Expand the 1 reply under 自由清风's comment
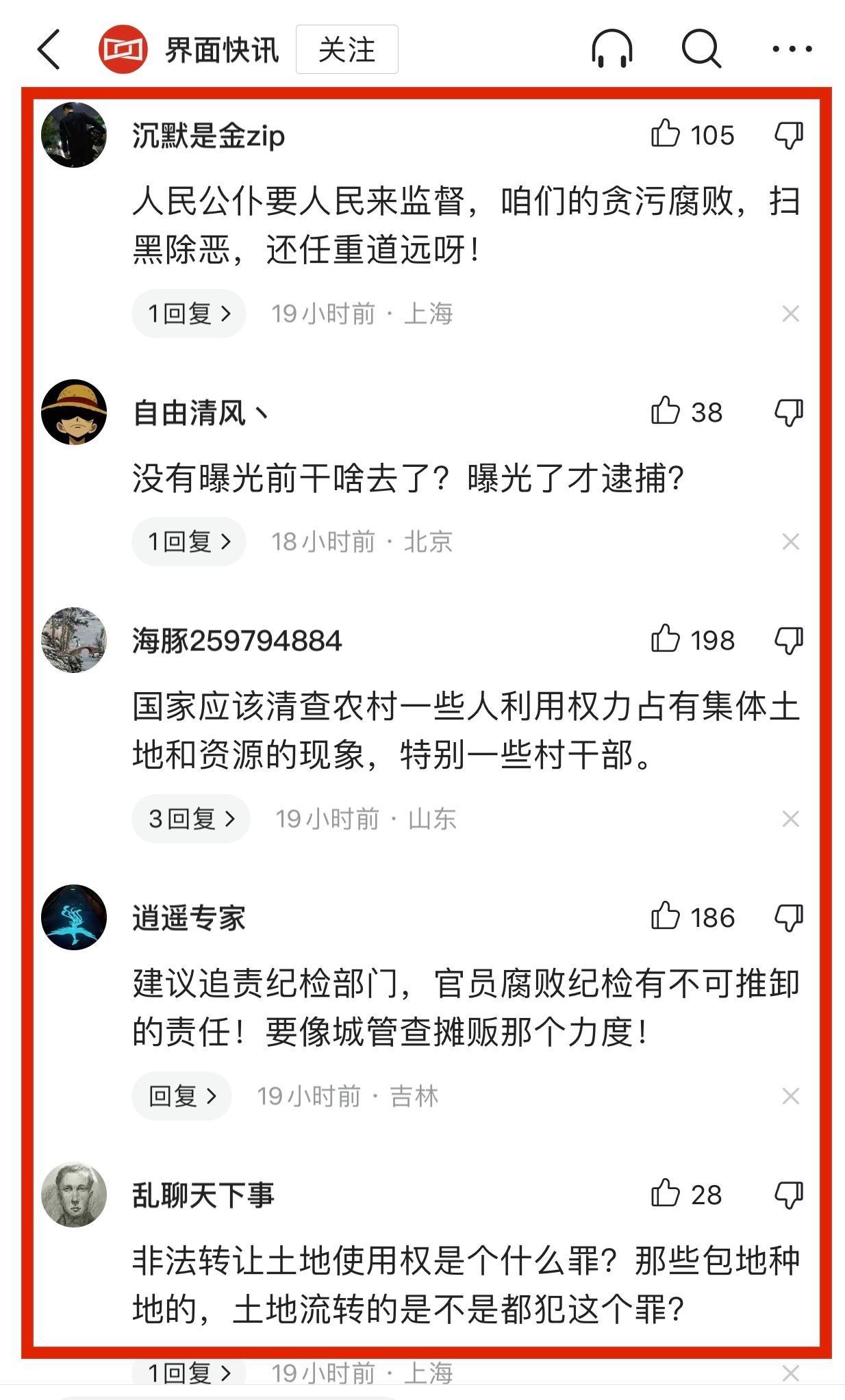The width and height of the screenshot is (845, 1400). click(x=188, y=542)
